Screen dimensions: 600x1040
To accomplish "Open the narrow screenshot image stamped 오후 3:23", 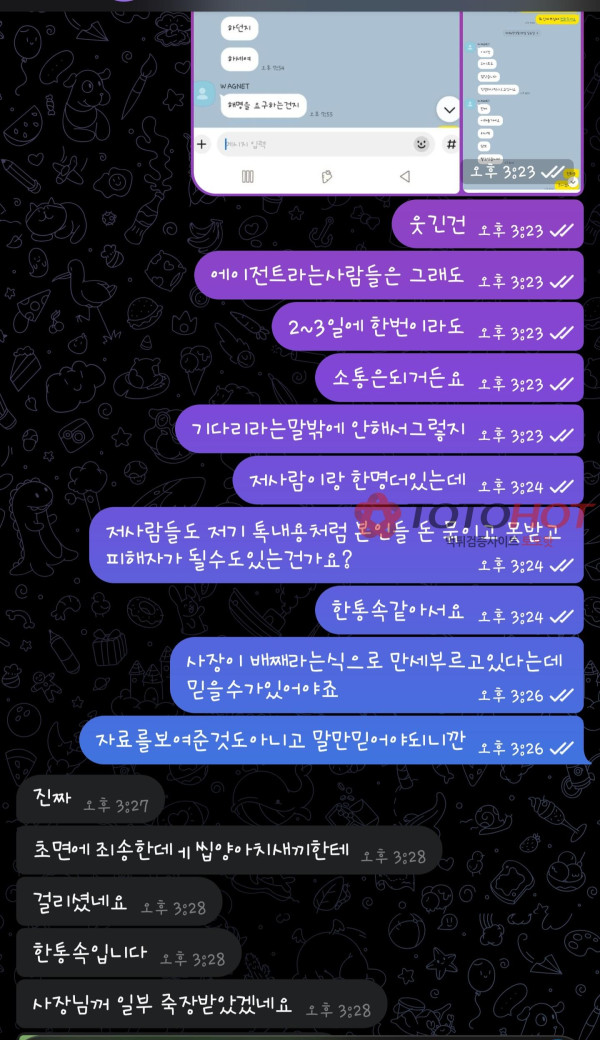I will pyautogui.click(x=521, y=95).
